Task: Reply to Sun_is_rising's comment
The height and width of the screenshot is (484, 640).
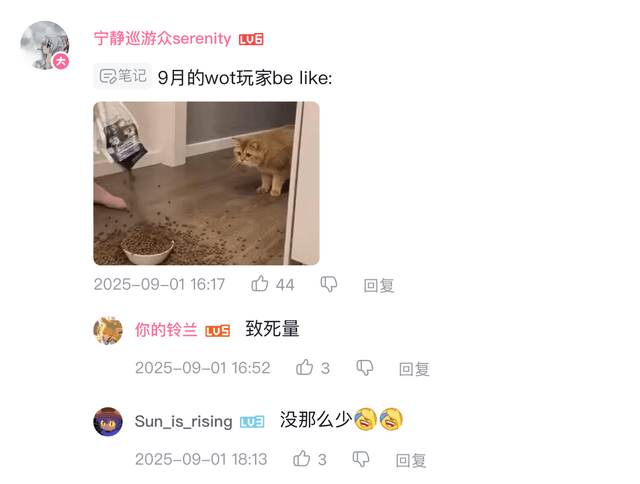Action: [411, 460]
